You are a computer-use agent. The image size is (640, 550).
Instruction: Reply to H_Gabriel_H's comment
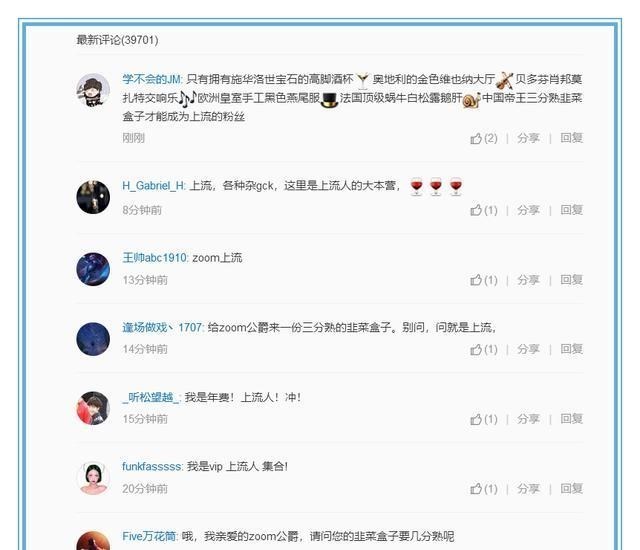571,210
